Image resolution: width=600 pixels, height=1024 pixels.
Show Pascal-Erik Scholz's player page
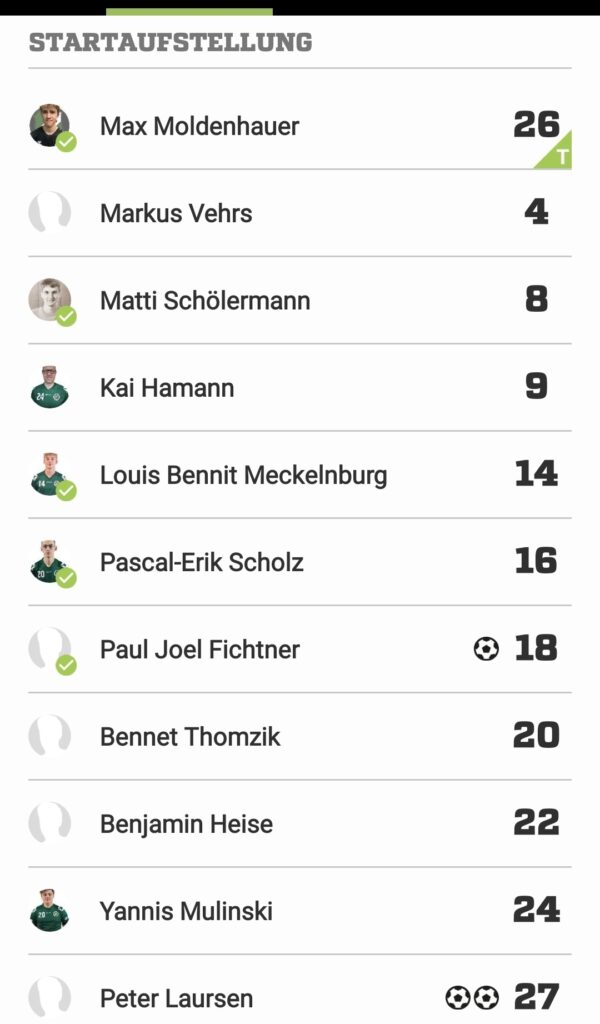[202, 562]
